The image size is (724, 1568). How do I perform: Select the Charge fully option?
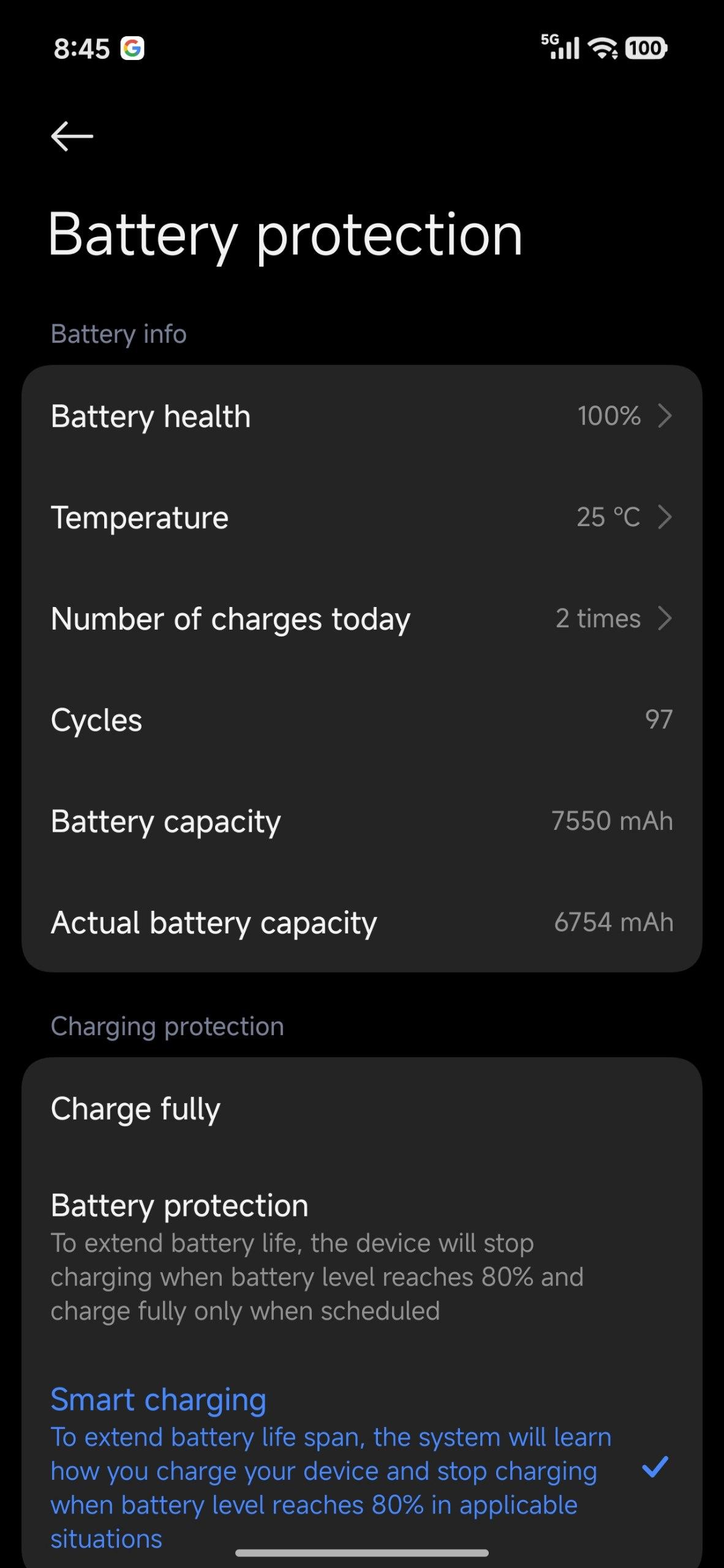[x=361, y=1109]
